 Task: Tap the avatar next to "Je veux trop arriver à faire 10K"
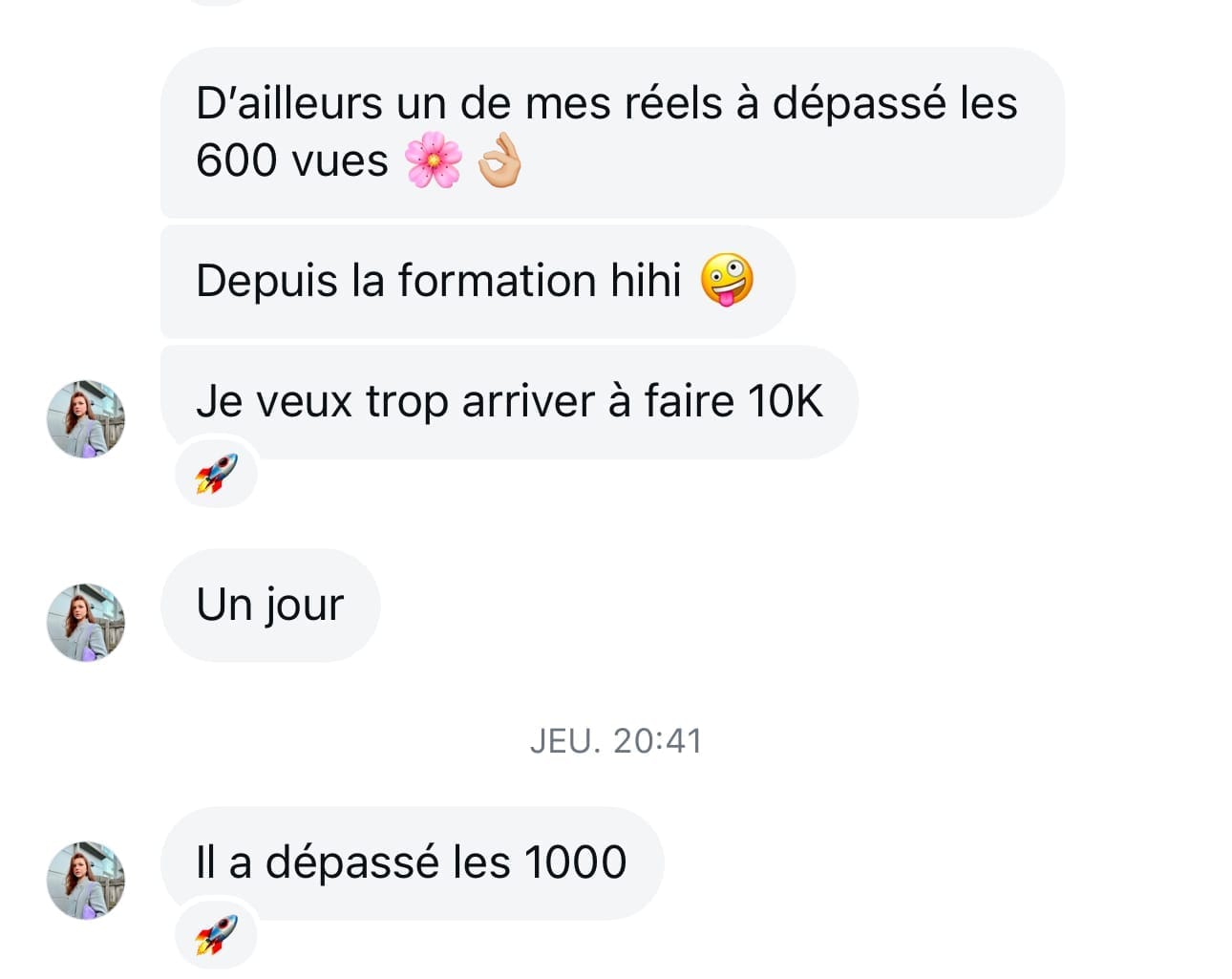pos(86,419)
